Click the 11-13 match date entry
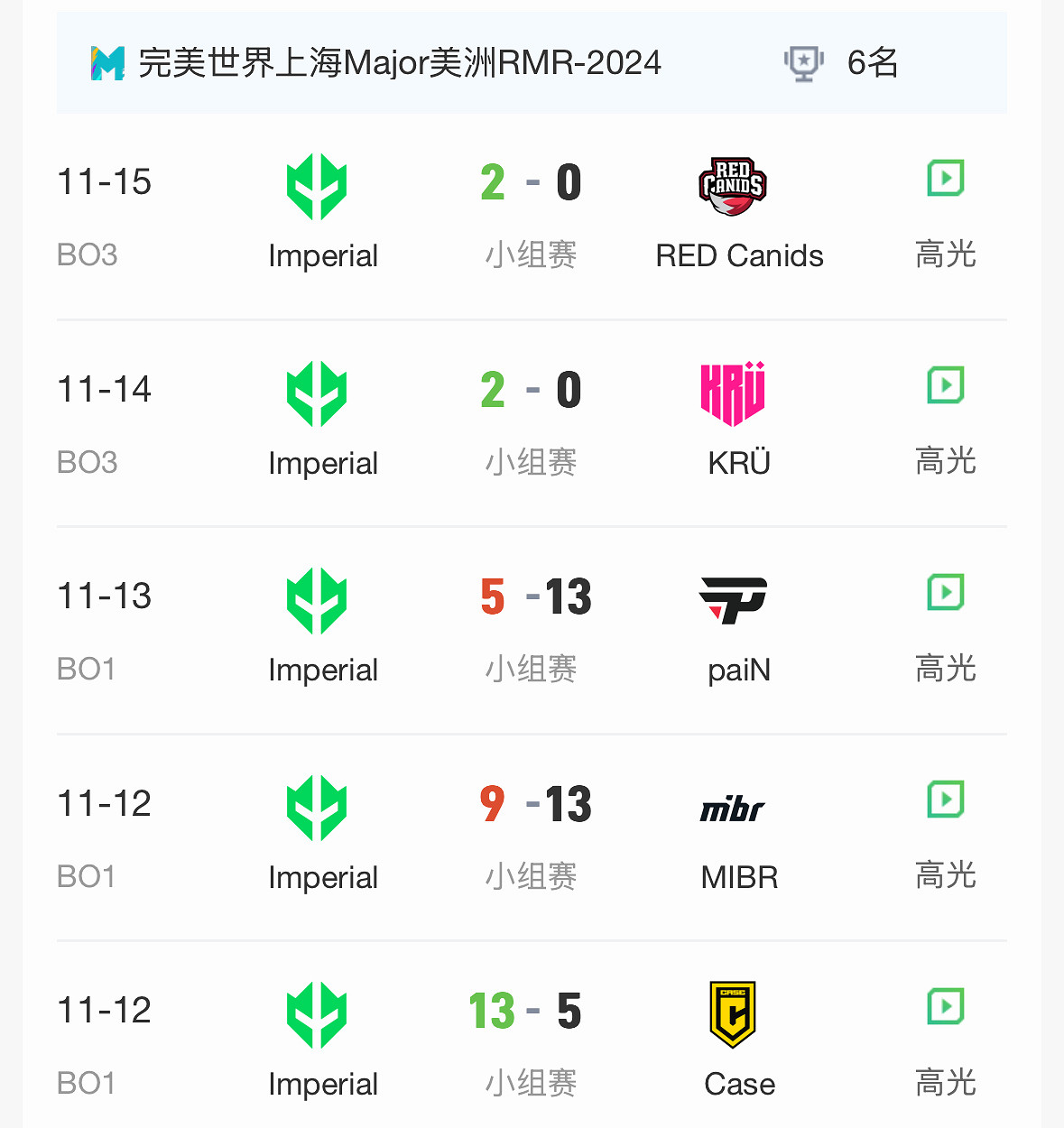Viewport: 1064px width, 1128px height. pyautogui.click(x=104, y=595)
